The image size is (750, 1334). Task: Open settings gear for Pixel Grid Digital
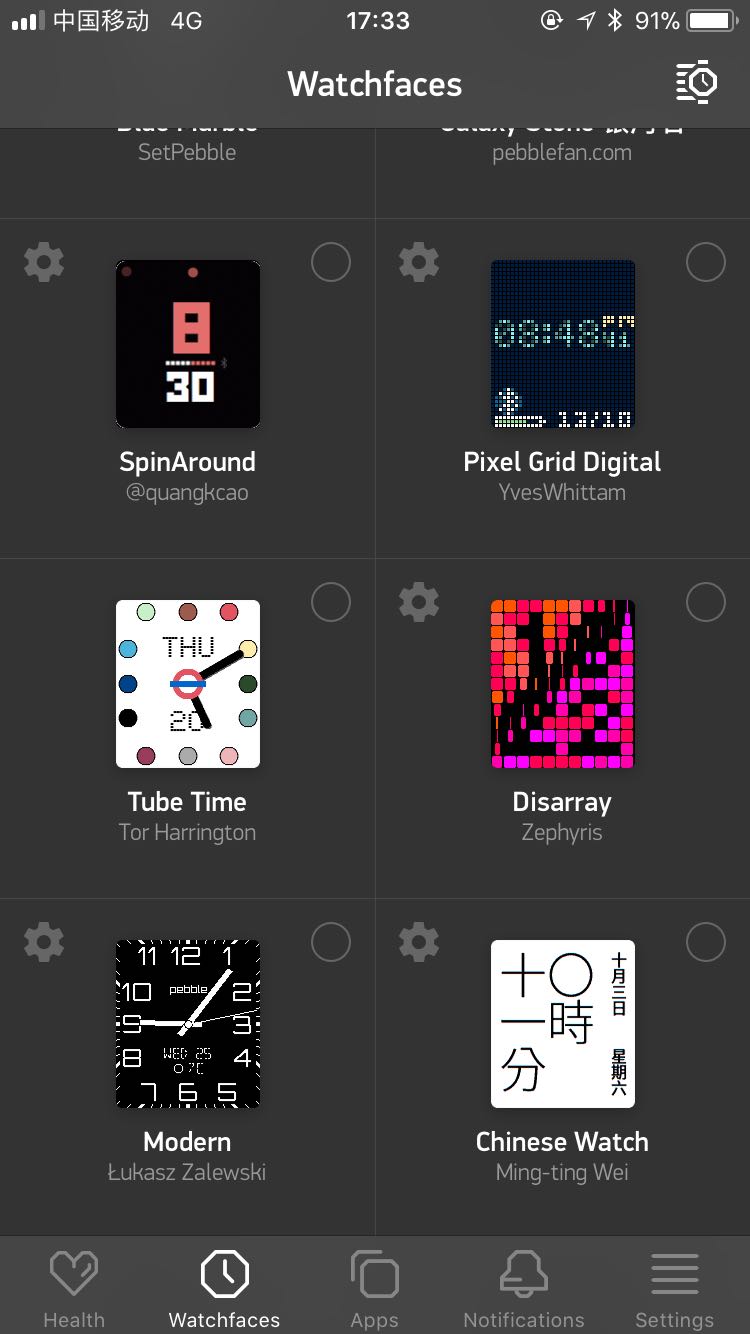pos(419,262)
